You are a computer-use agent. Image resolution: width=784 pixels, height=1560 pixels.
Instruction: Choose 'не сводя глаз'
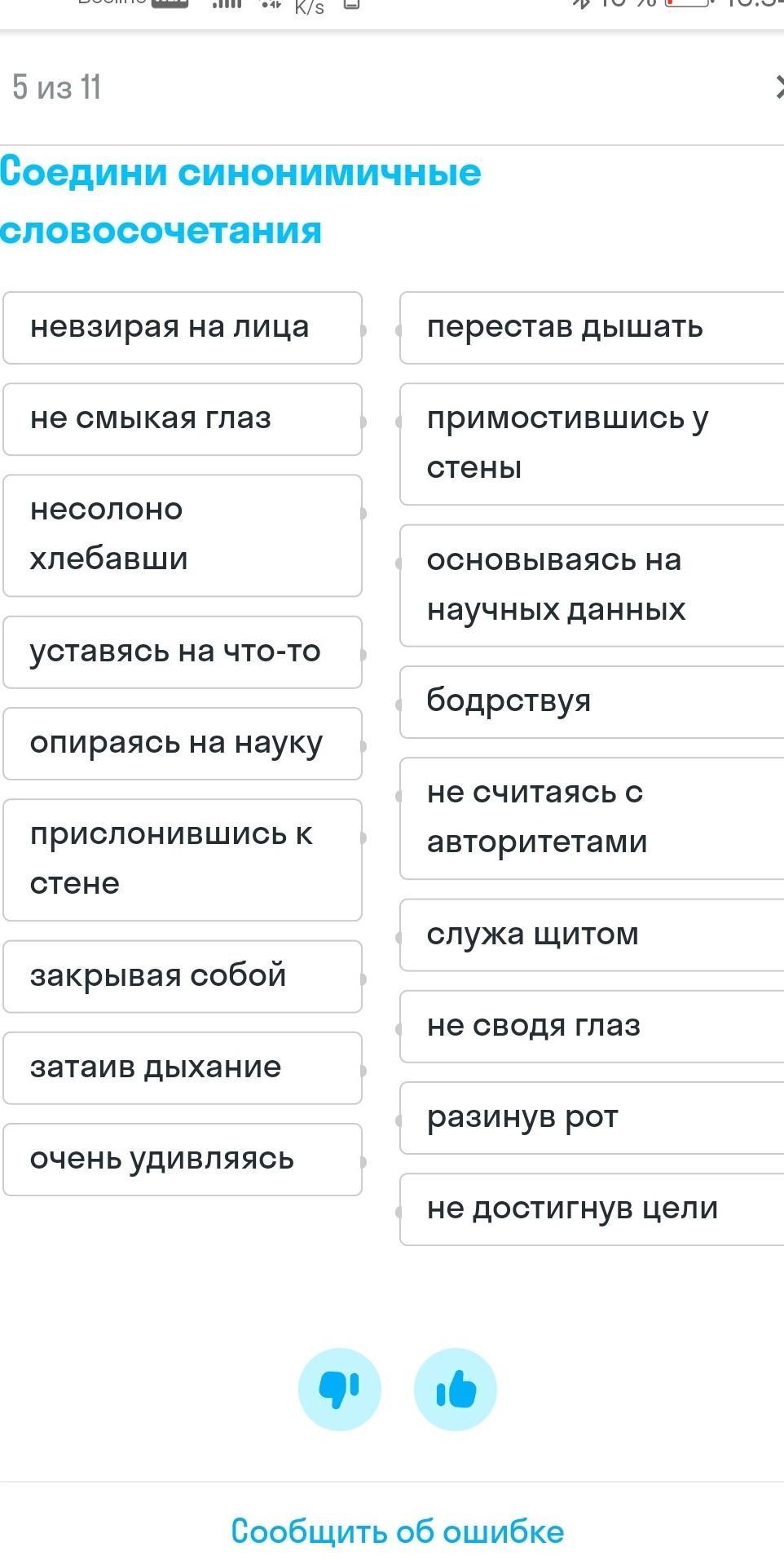[x=592, y=1027]
